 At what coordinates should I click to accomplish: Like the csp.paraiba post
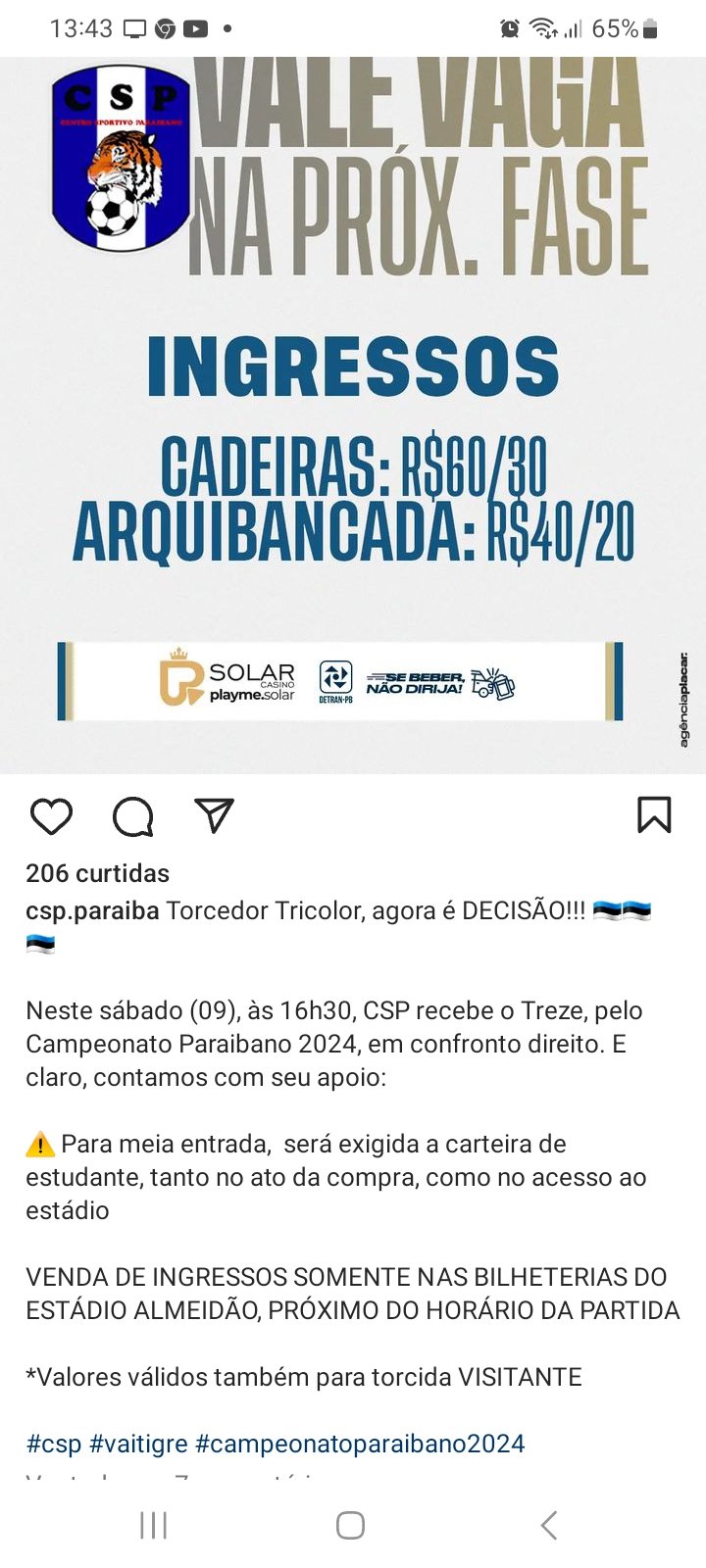click(51, 815)
